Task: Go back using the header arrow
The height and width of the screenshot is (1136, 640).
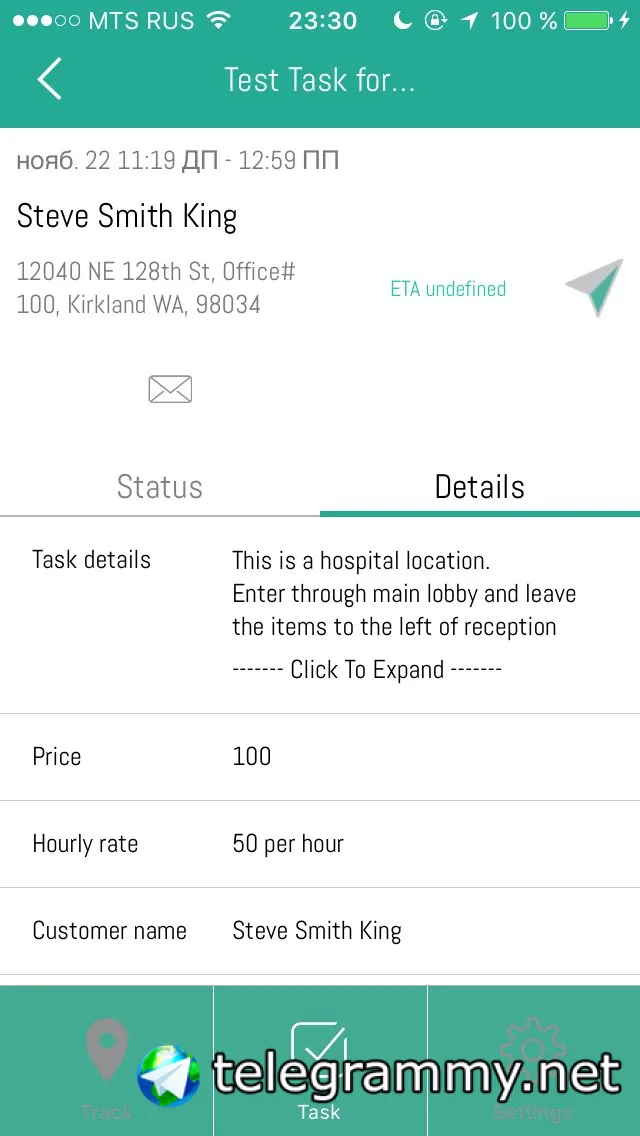Action: pos(50,79)
